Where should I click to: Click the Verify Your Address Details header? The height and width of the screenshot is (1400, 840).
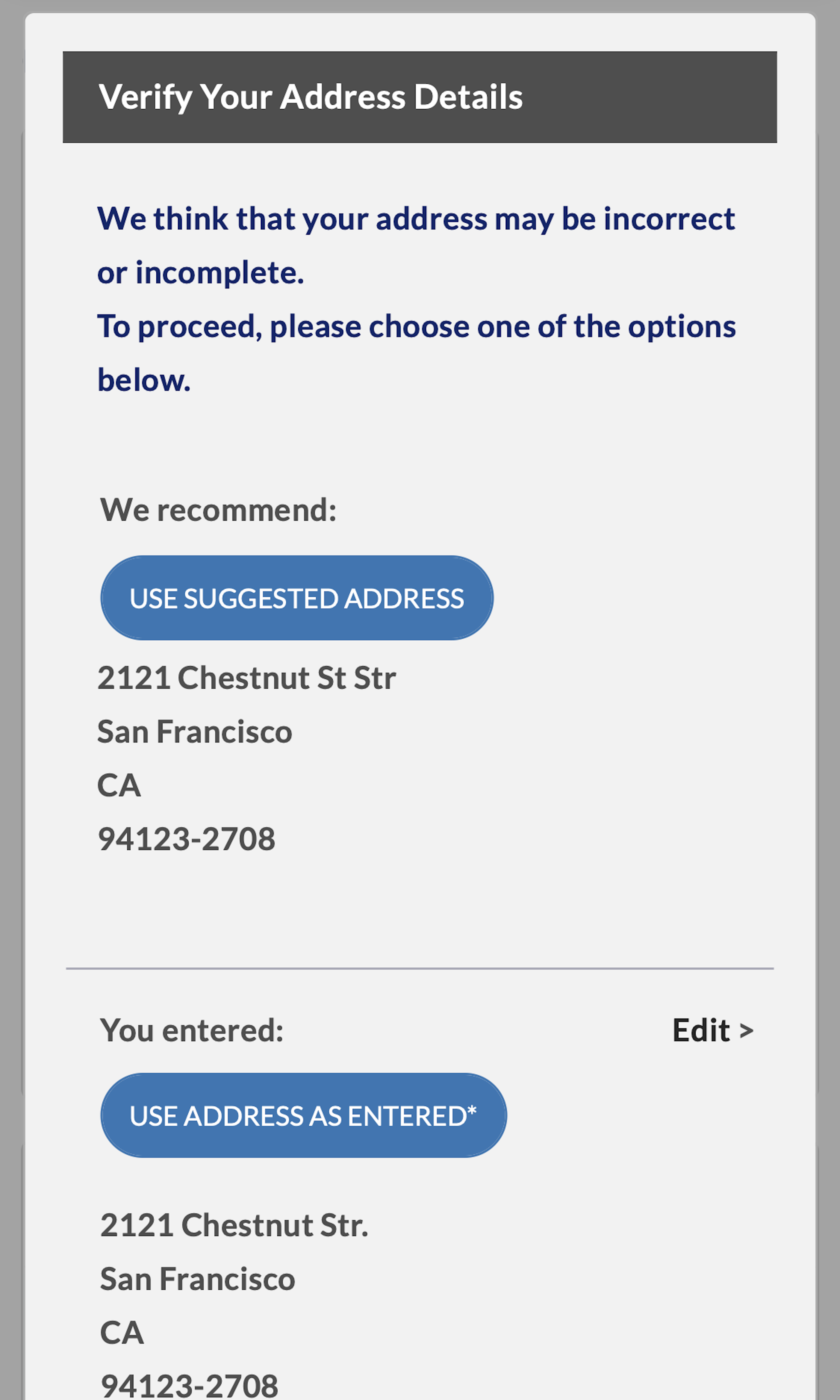coord(311,96)
